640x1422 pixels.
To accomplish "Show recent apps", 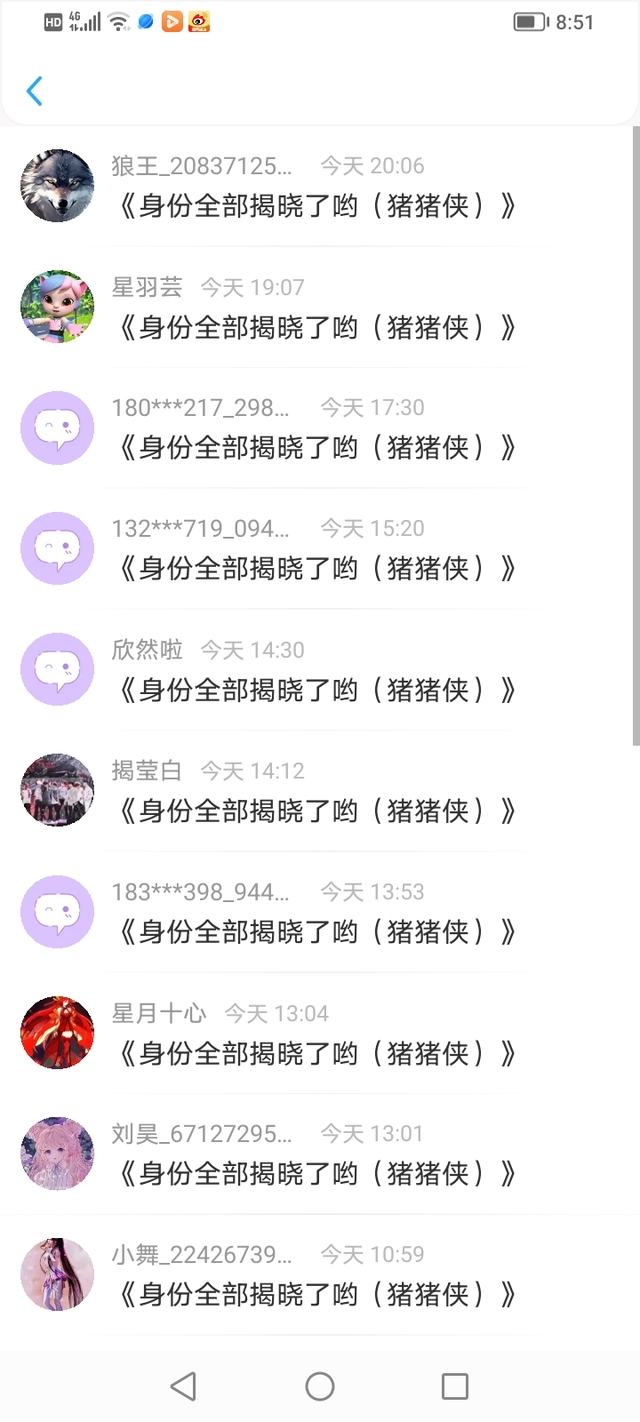I will coord(455,1386).
